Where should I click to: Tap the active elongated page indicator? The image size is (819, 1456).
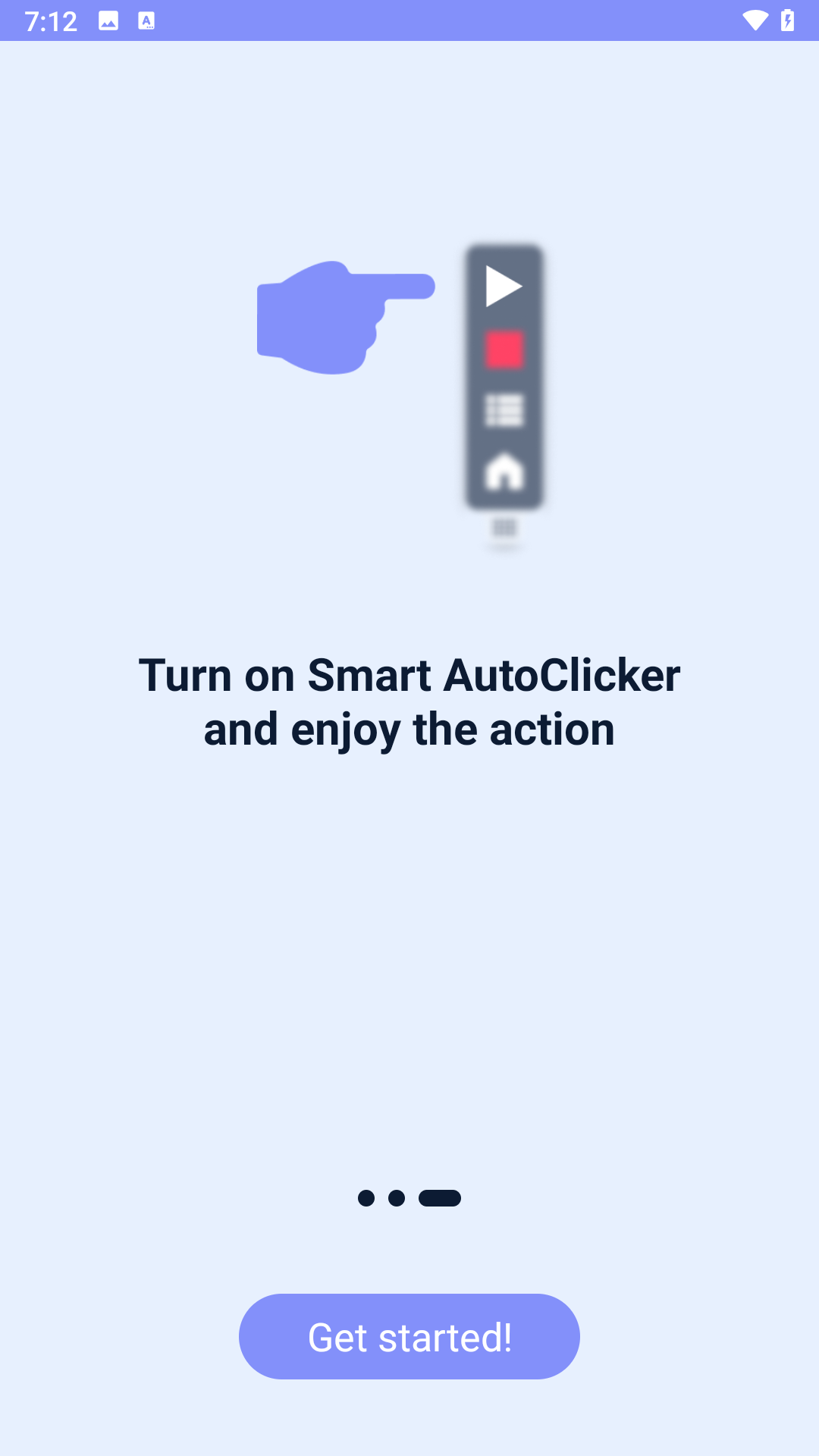click(440, 1198)
